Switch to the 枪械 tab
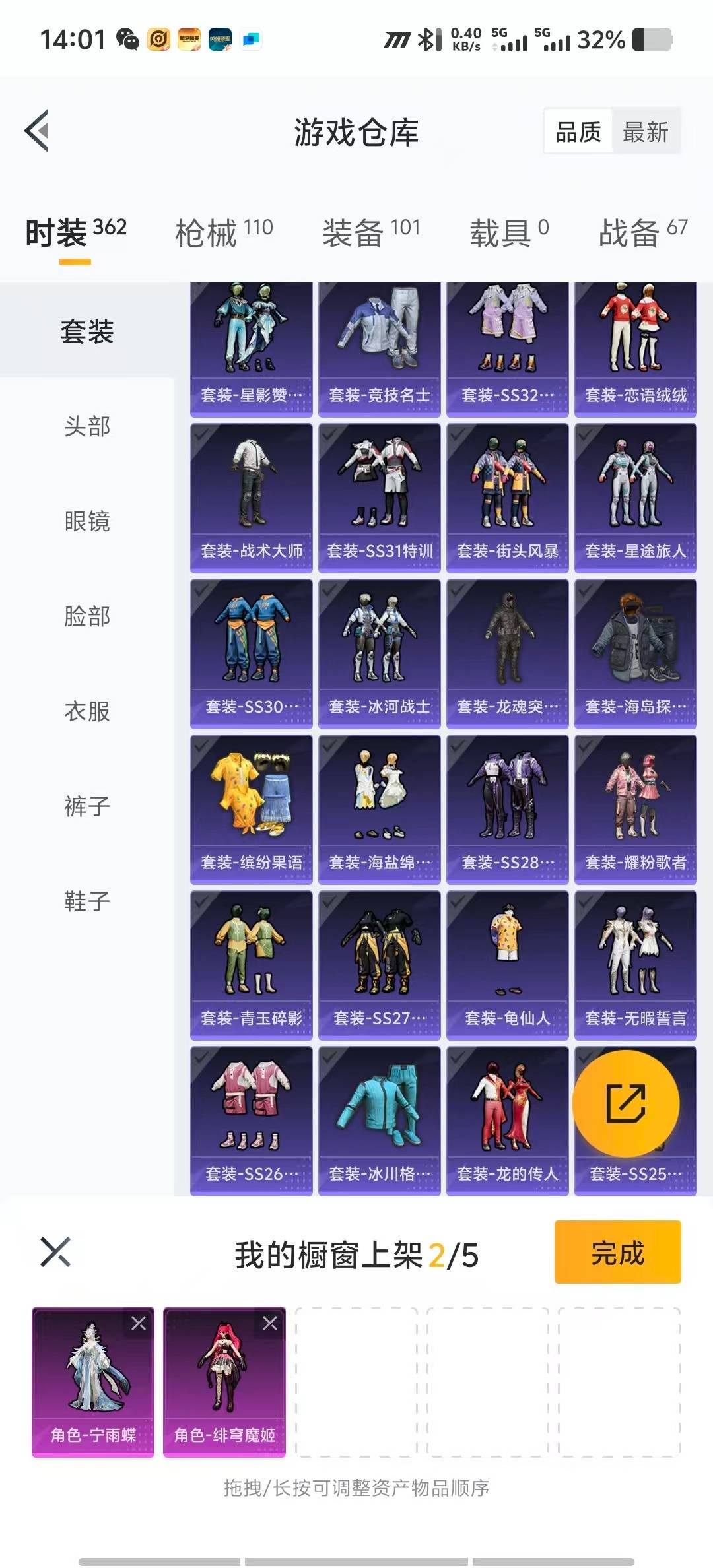Viewport: 713px width, 1568px height. pyautogui.click(x=223, y=233)
